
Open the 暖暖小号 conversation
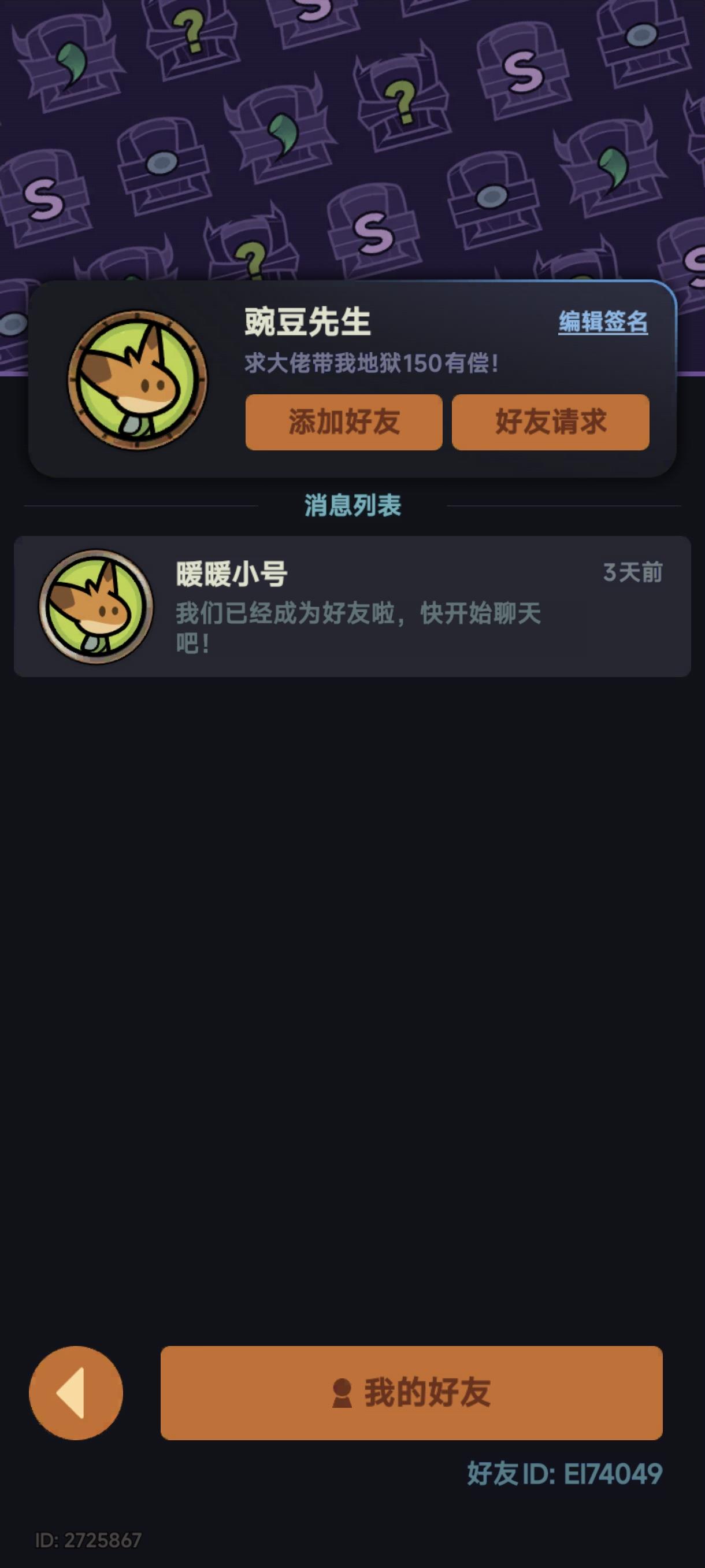353,609
